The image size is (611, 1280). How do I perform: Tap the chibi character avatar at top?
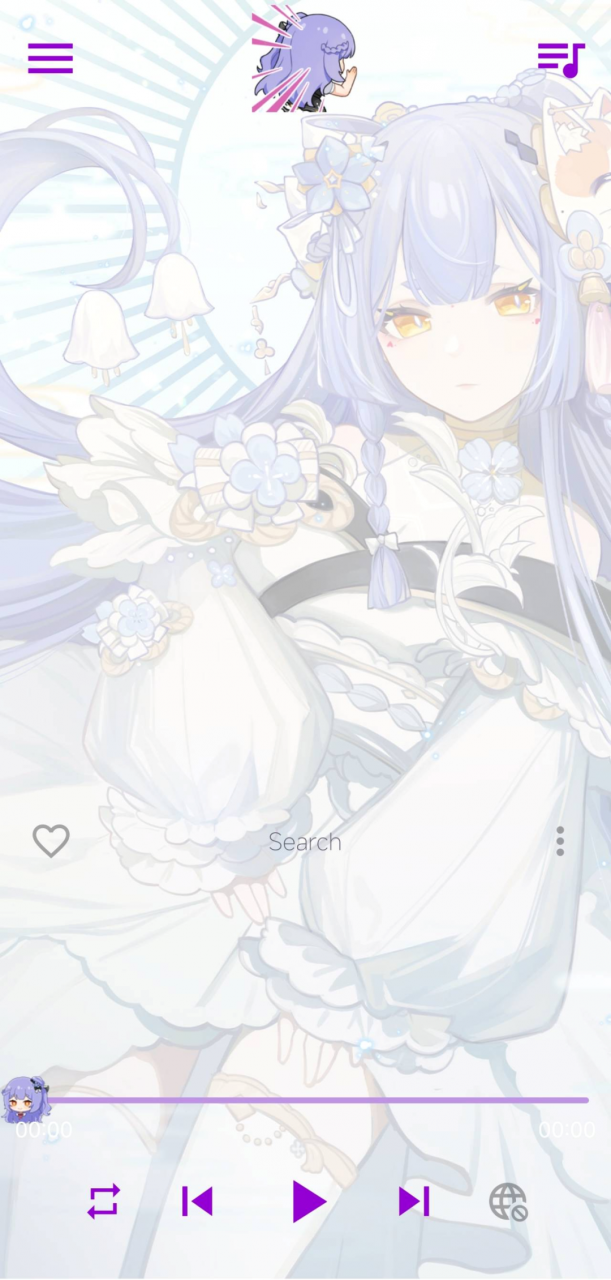tap(304, 62)
